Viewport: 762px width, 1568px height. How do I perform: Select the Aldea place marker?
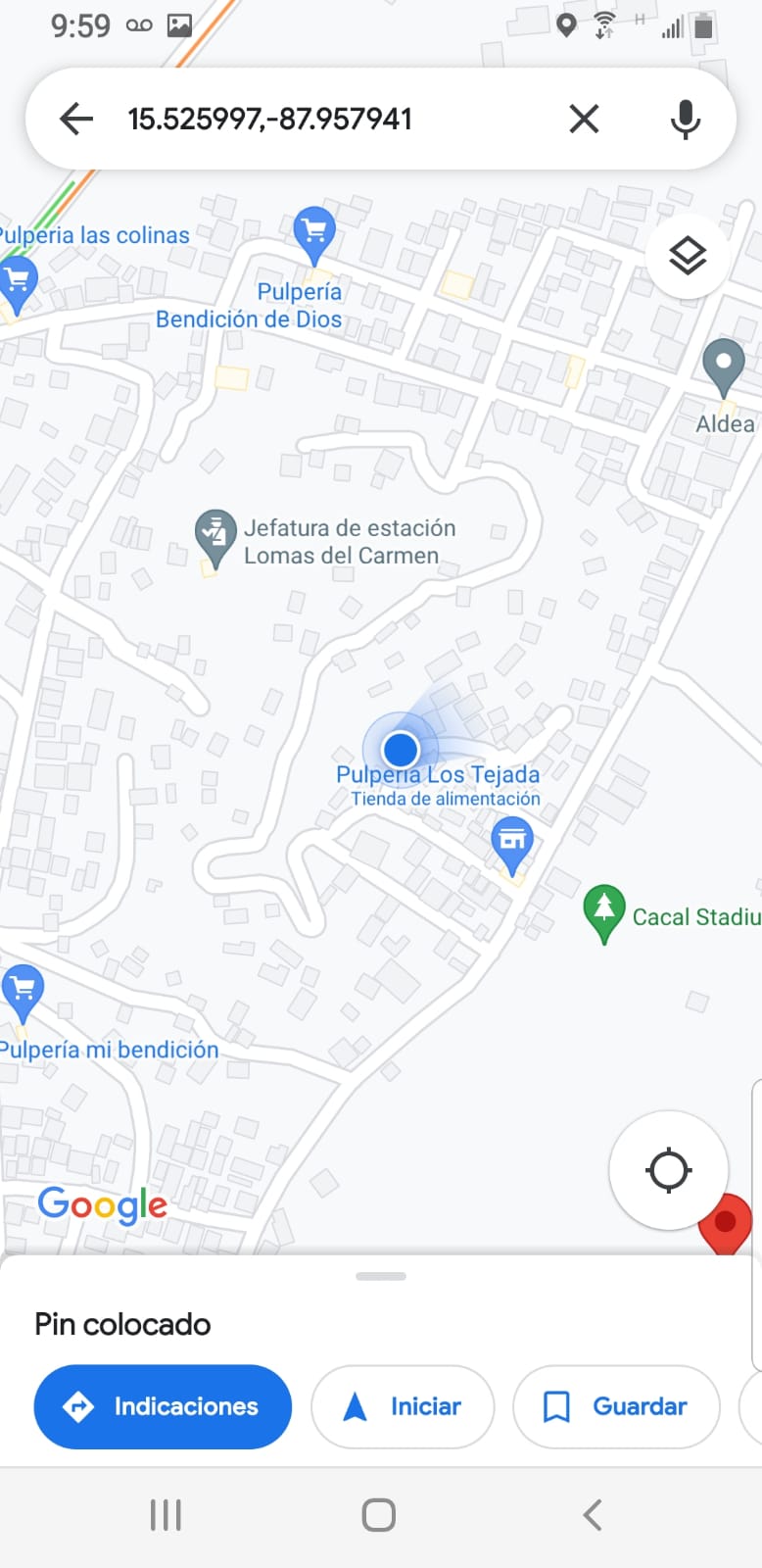pos(724,366)
